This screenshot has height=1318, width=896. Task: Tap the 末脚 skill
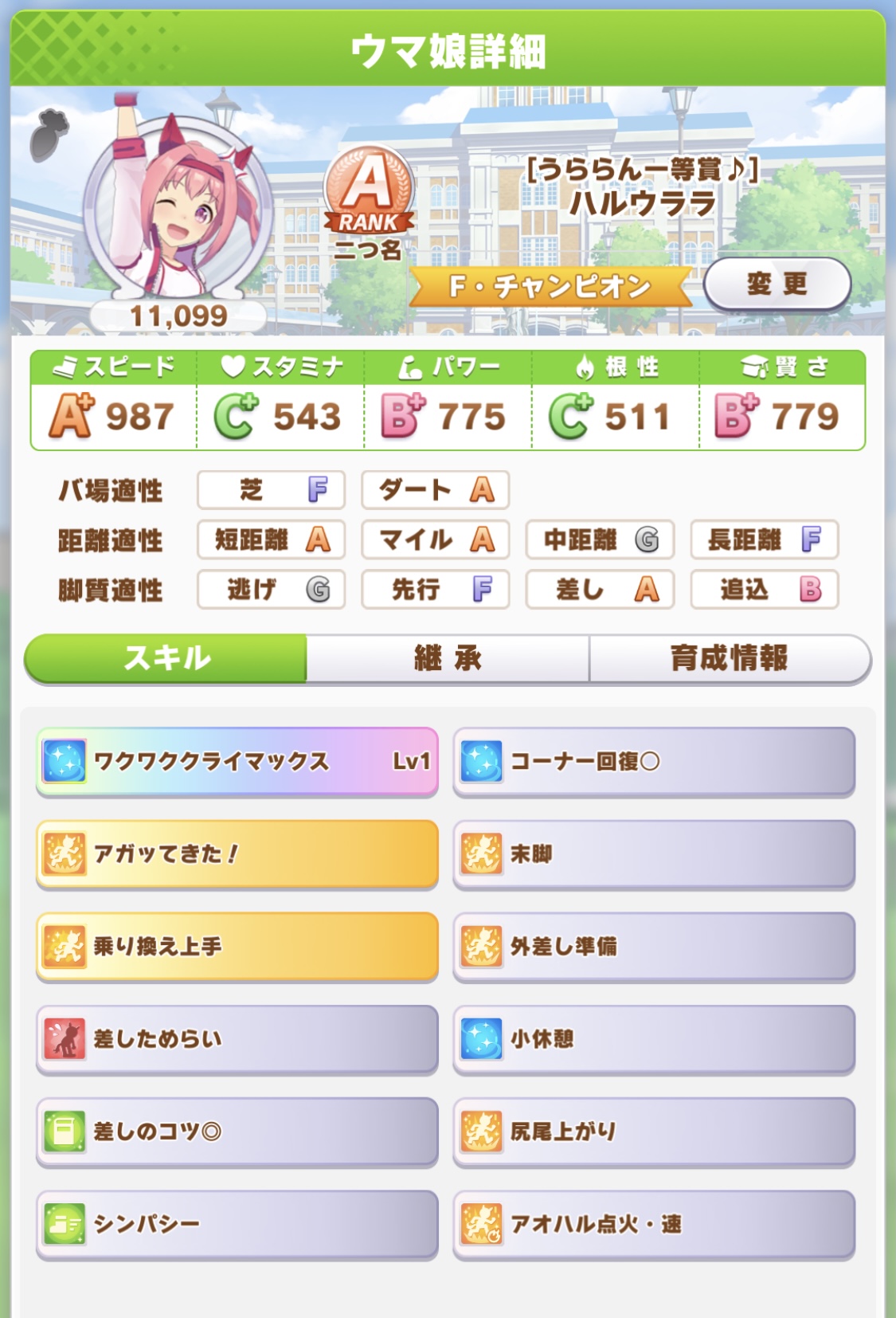[653, 853]
